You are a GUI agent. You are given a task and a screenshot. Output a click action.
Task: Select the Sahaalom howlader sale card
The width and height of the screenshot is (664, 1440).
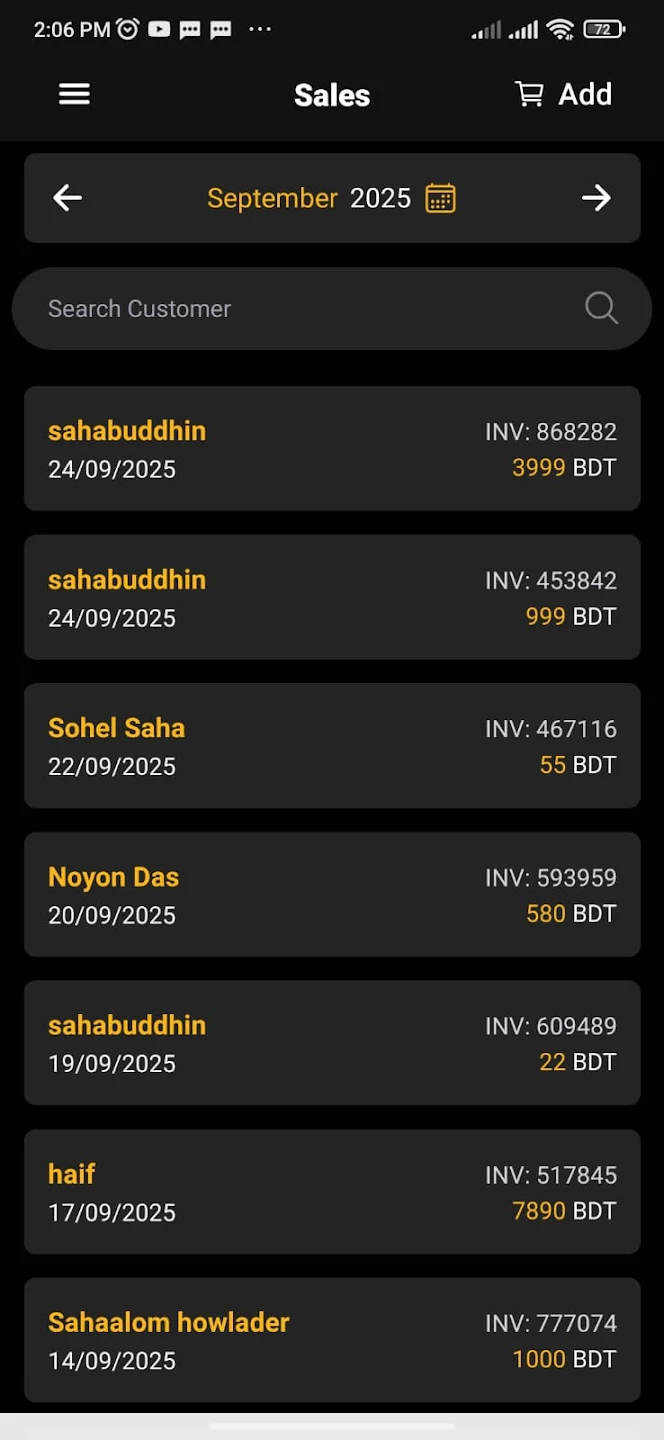[332, 1340]
